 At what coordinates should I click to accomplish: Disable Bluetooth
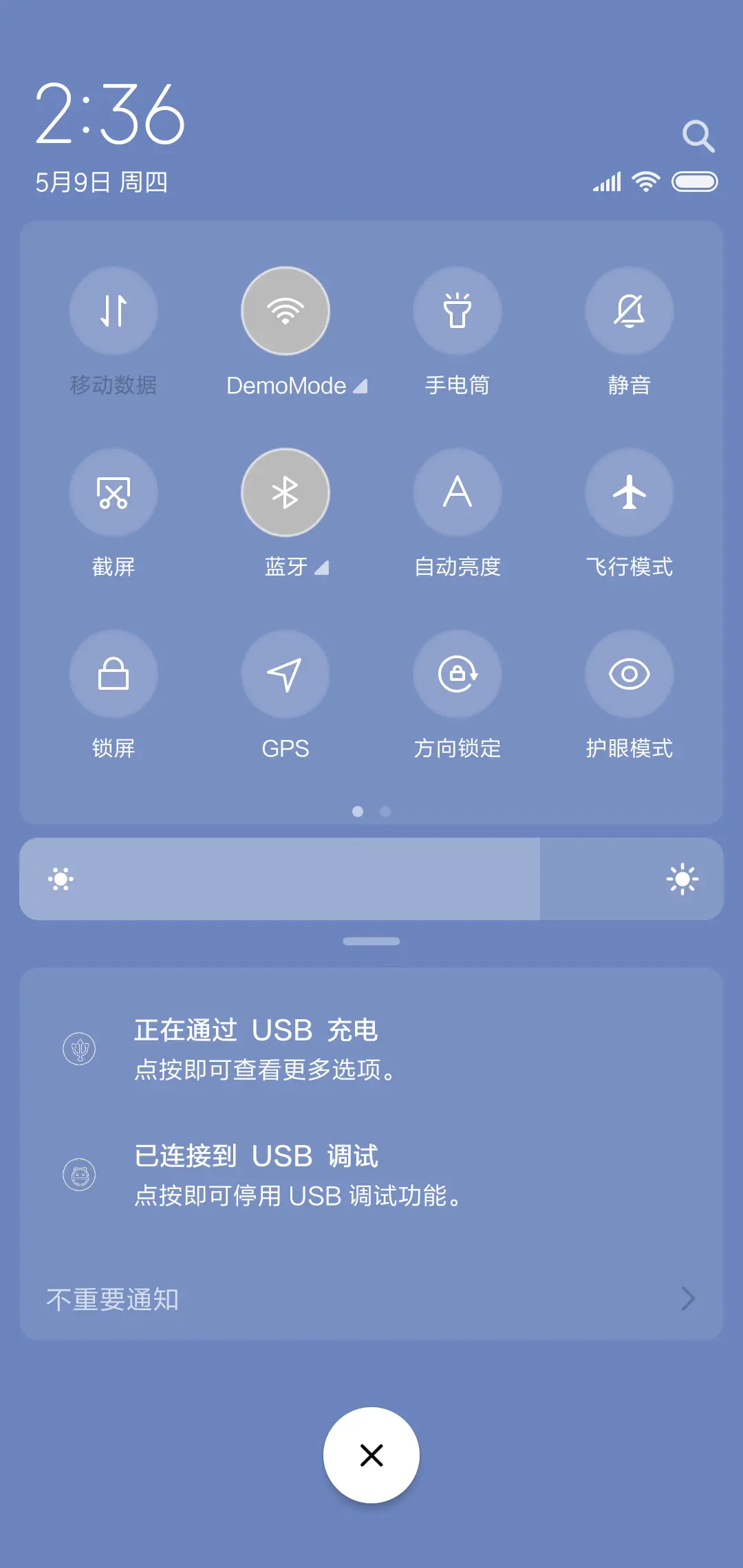(x=286, y=492)
